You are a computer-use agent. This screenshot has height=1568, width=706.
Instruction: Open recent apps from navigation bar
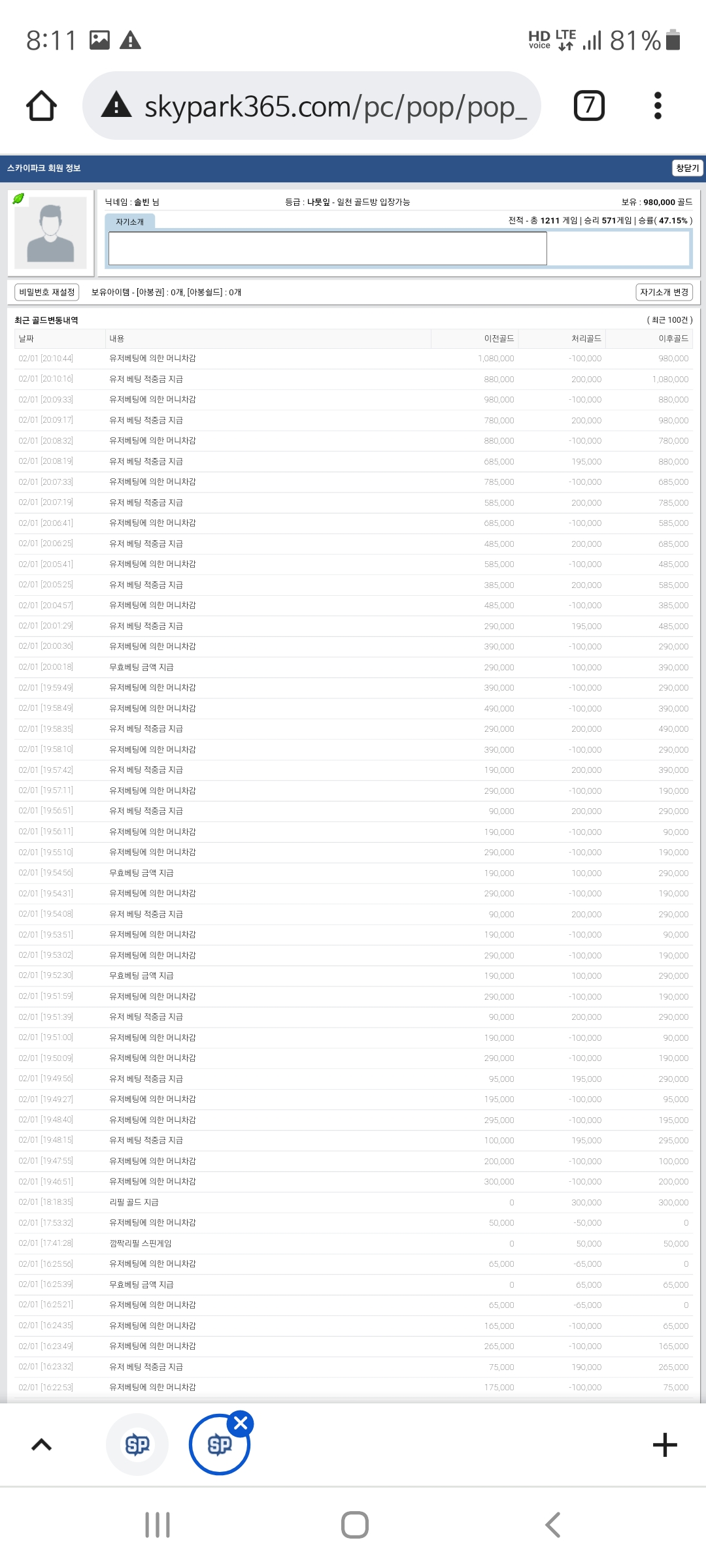point(158,1525)
